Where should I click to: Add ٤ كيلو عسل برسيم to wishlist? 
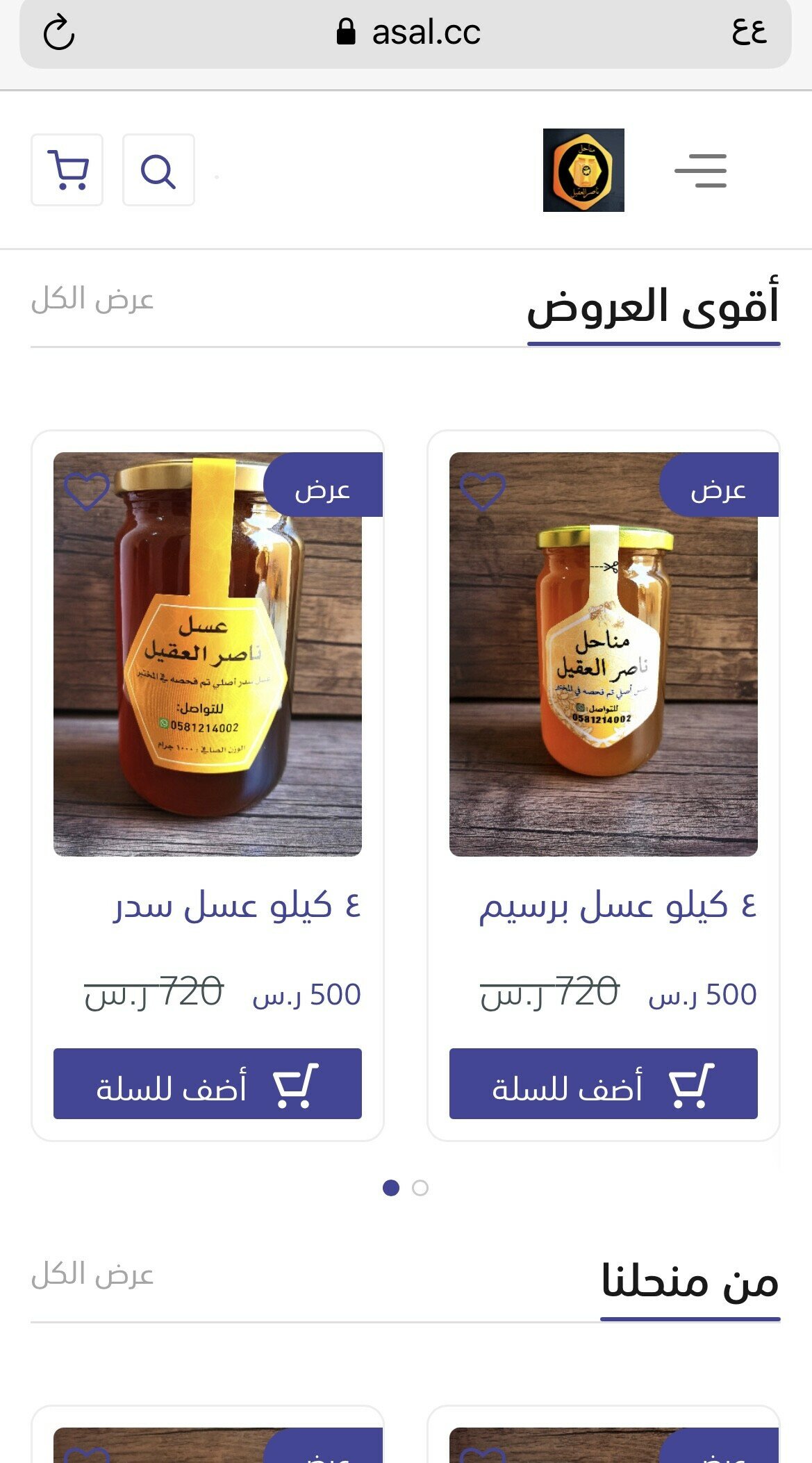coord(483,490)
